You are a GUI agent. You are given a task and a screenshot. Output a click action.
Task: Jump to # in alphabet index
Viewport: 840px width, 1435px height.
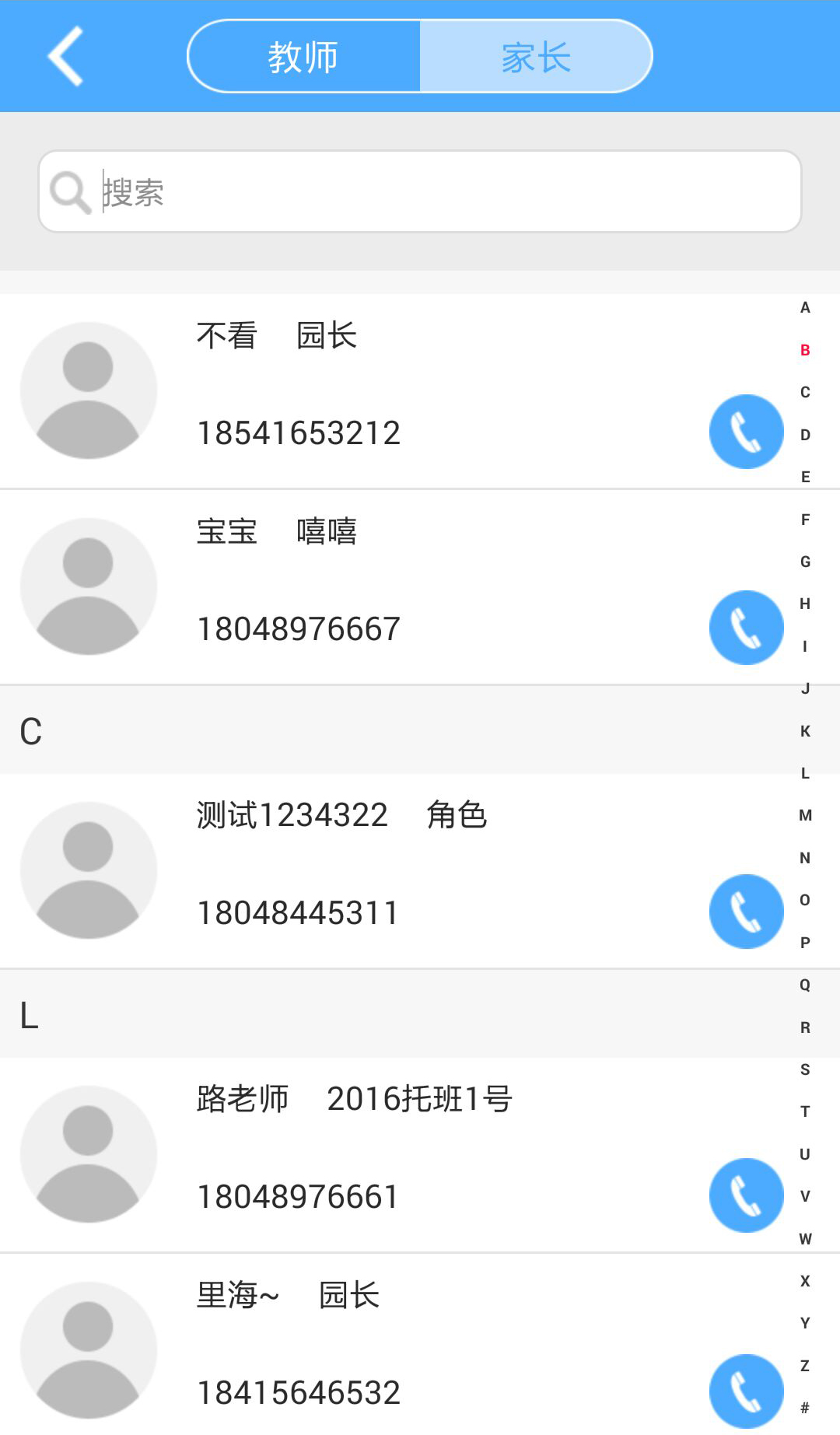coord(805,1408)
